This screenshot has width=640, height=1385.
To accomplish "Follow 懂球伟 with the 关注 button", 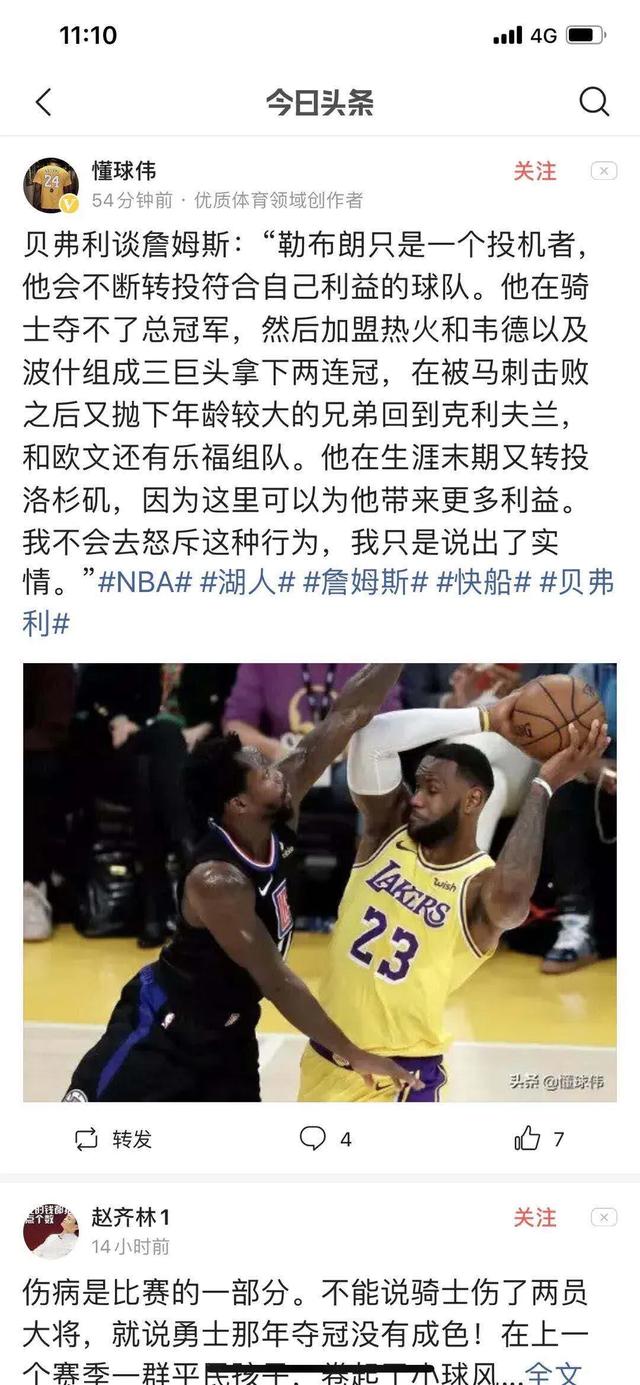I will tap(534, 172).
